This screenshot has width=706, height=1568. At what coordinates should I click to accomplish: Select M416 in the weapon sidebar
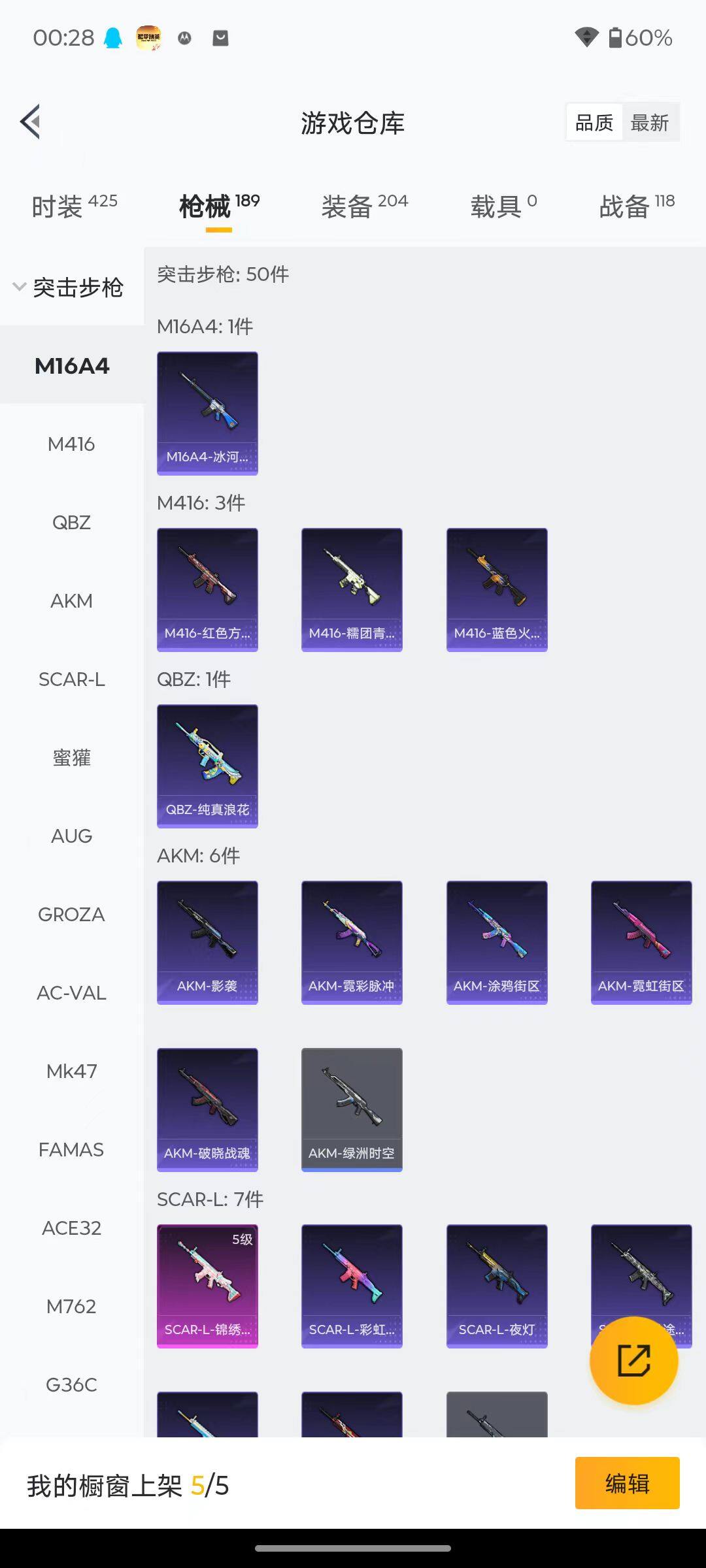point(71,444)
